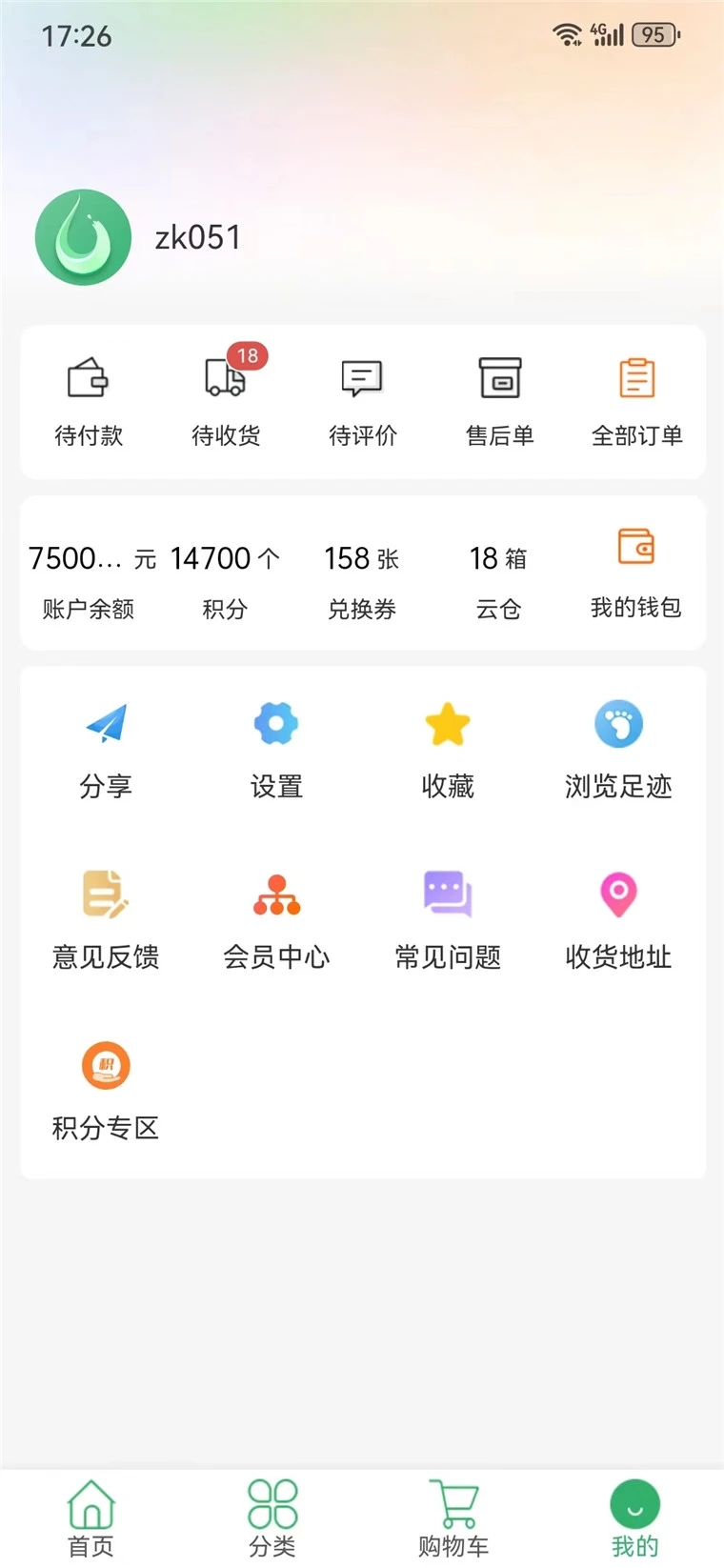Tap the 分享 share paper plane icon

(x=106, y=748)
